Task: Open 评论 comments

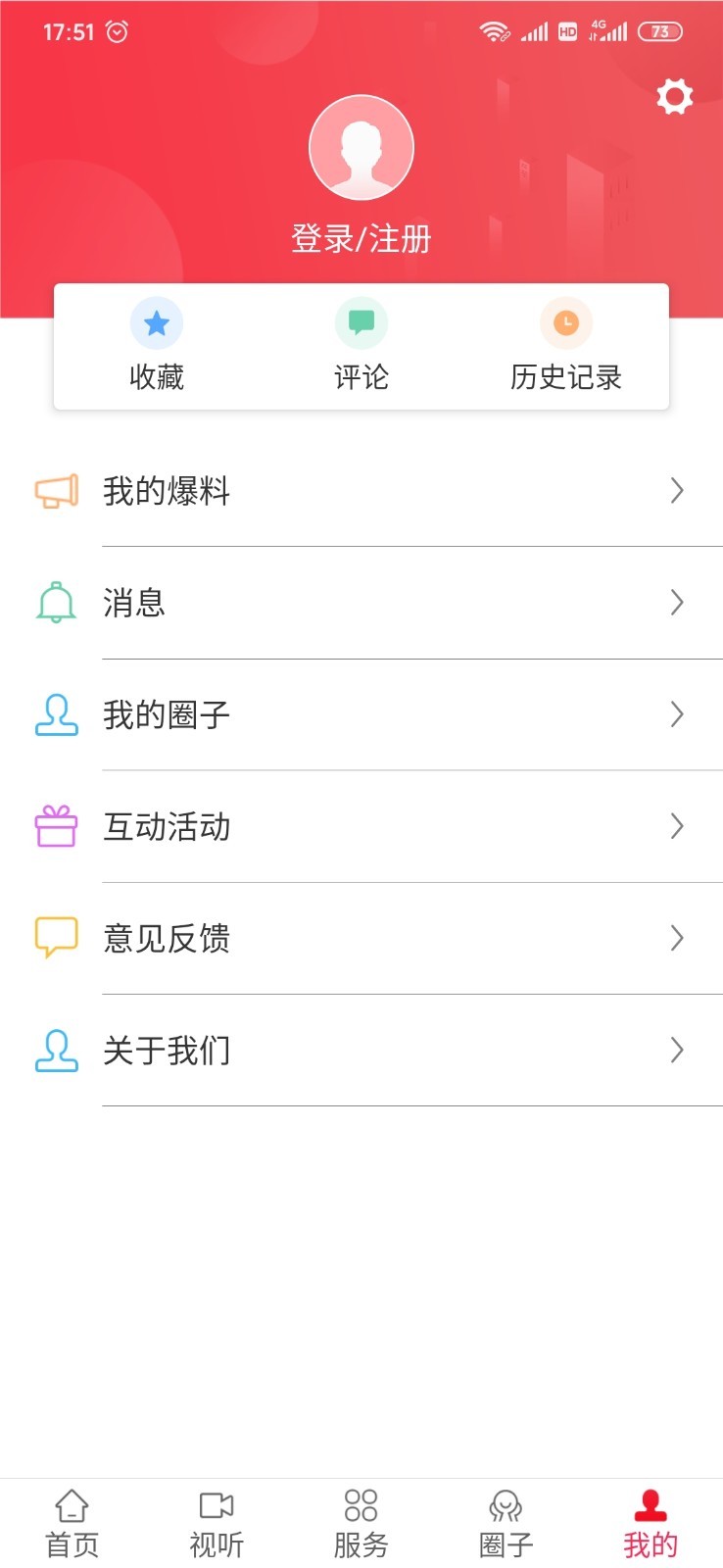Action: tap(361, 345)
